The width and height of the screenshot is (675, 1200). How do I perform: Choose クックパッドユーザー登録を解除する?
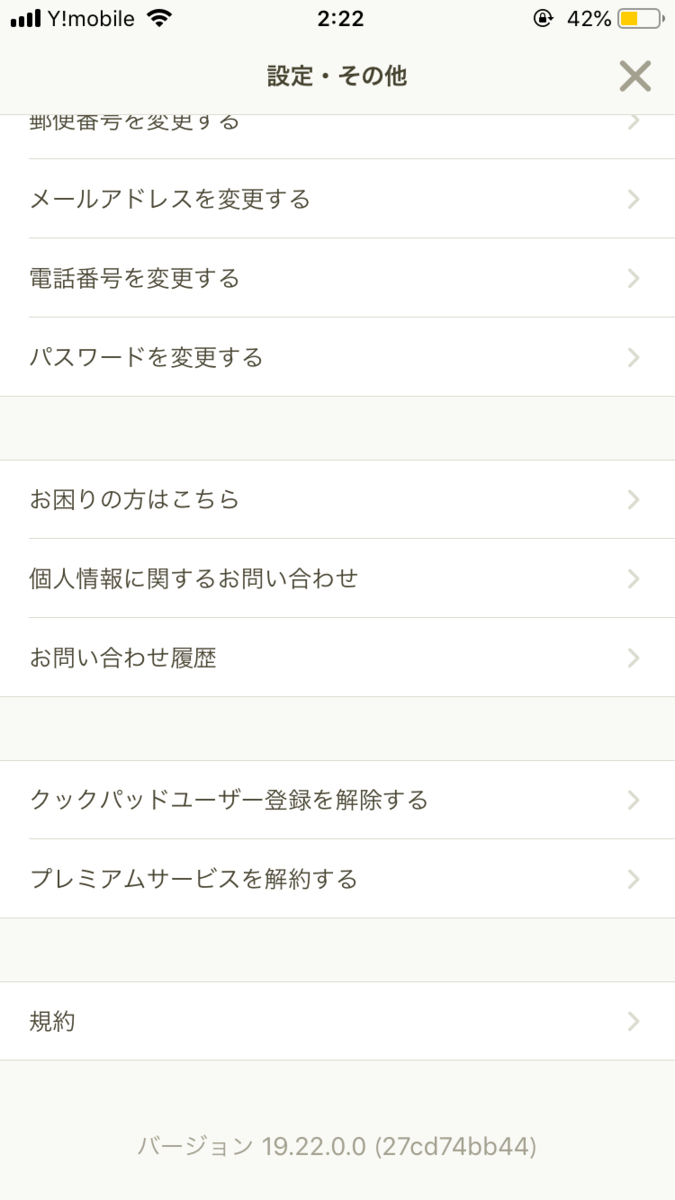(x=337, y=800)
